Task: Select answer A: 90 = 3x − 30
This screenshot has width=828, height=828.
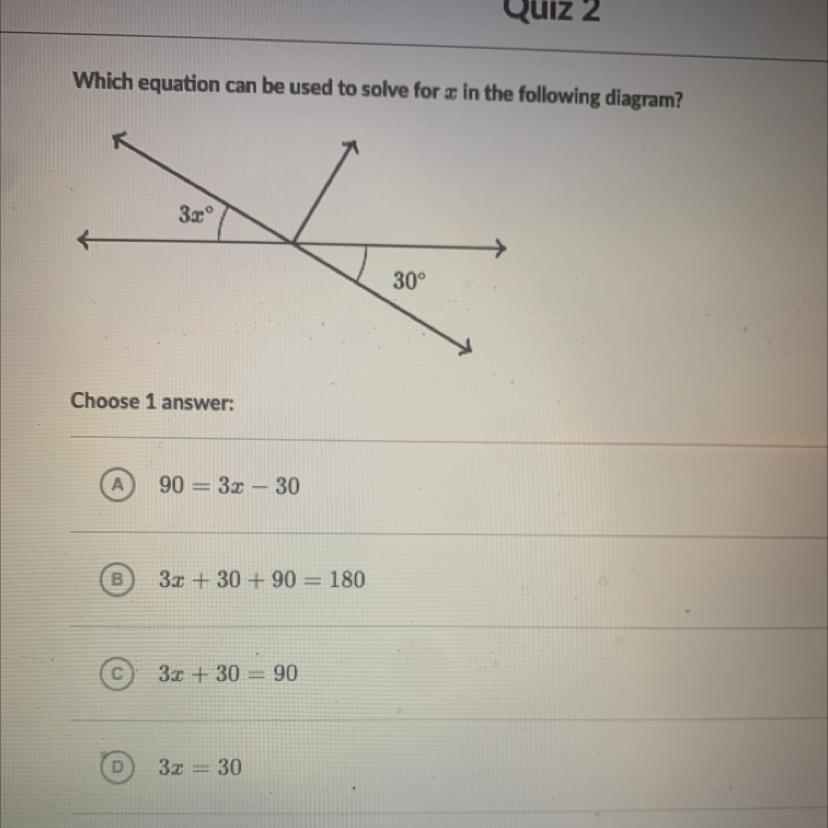Action: pyautogui.click(x=119, y=485)
